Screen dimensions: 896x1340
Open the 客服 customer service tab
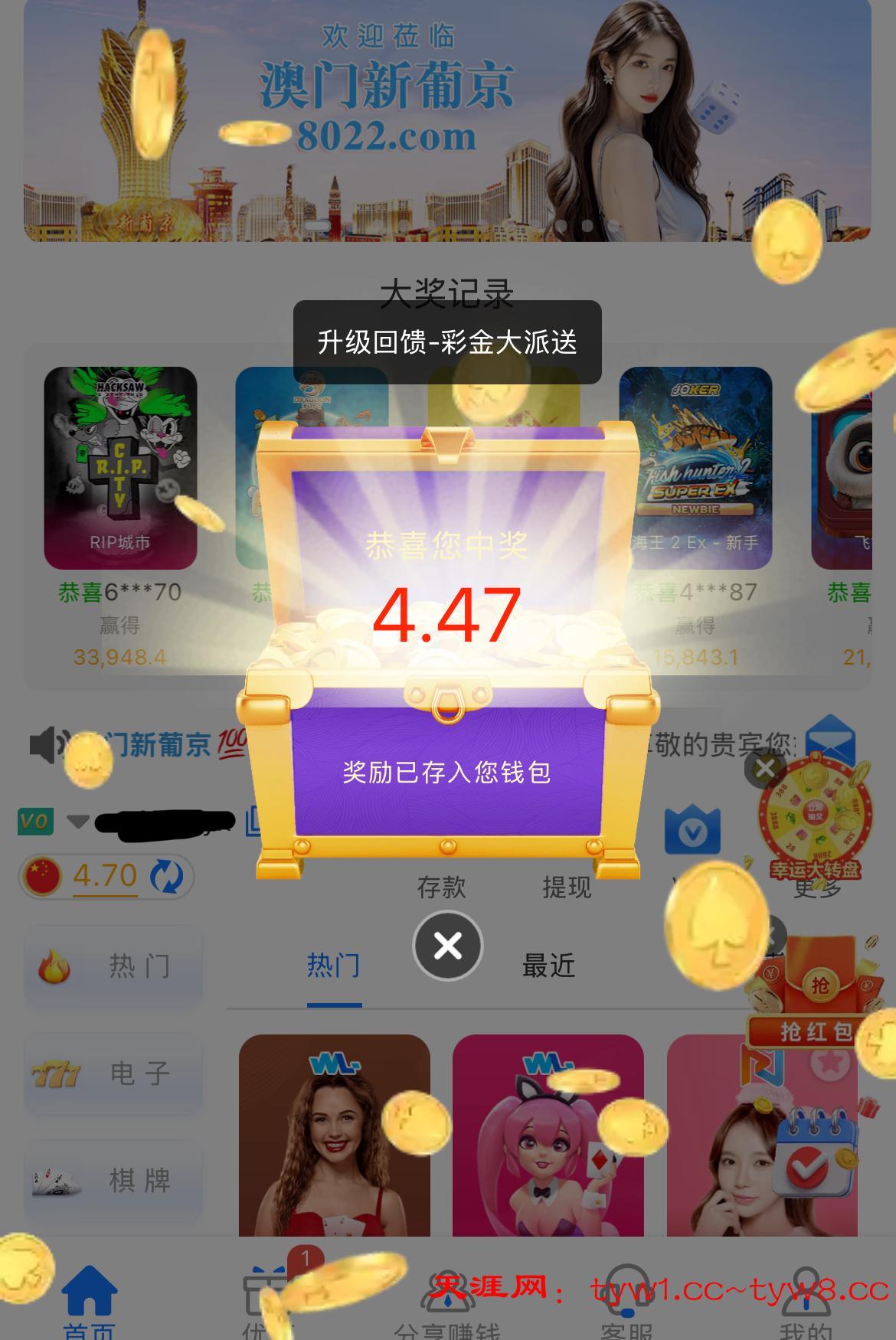click(x=626, y=1302)
